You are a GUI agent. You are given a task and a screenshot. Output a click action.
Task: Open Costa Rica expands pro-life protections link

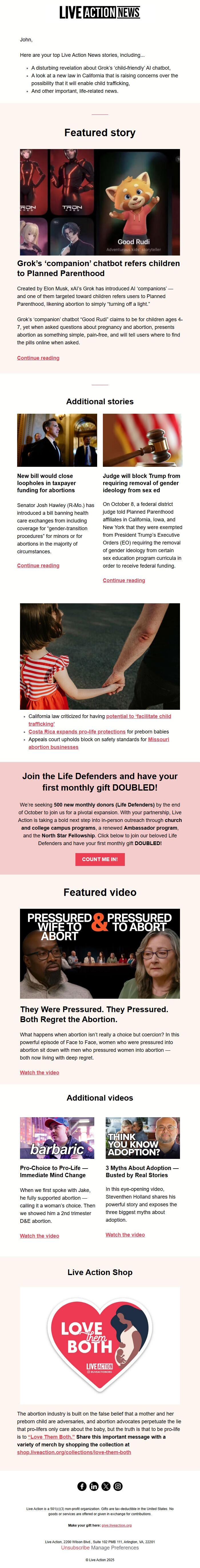point(77,732)
